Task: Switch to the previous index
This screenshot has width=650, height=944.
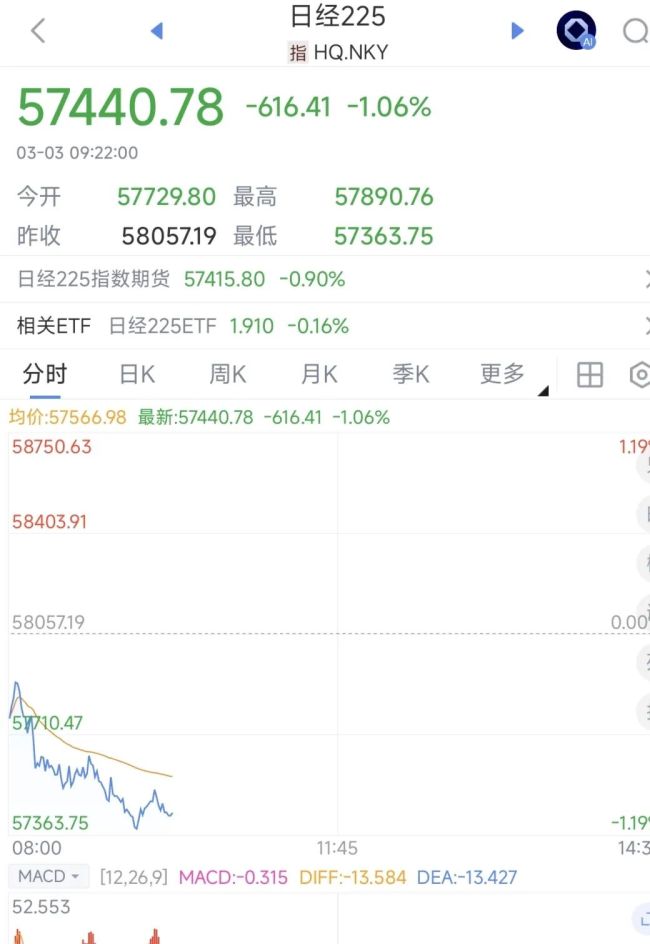Action: (x=156, y=31)
